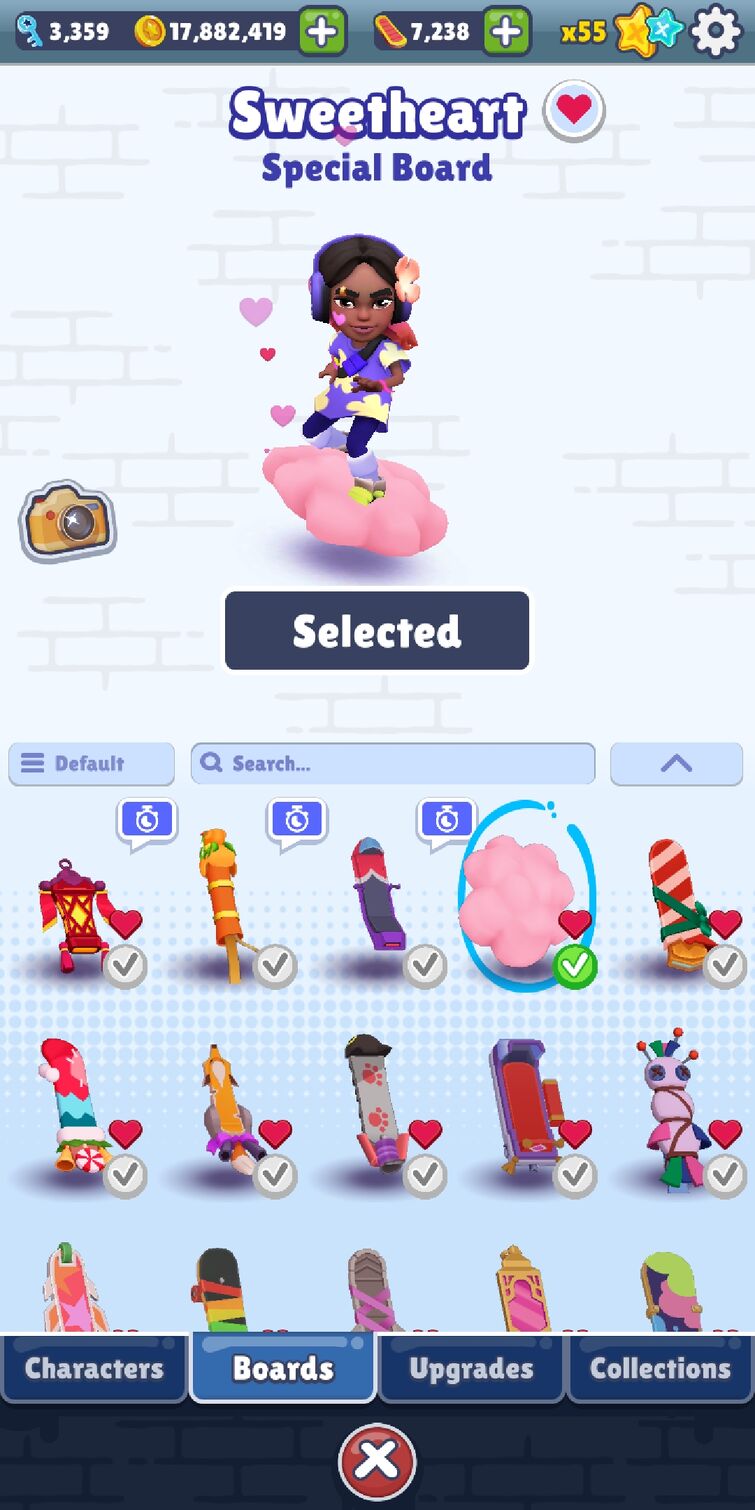Toggle favorite heart next to Sweetheart title
Viewport: 755px width, 1510px height.
coord(574,110)
